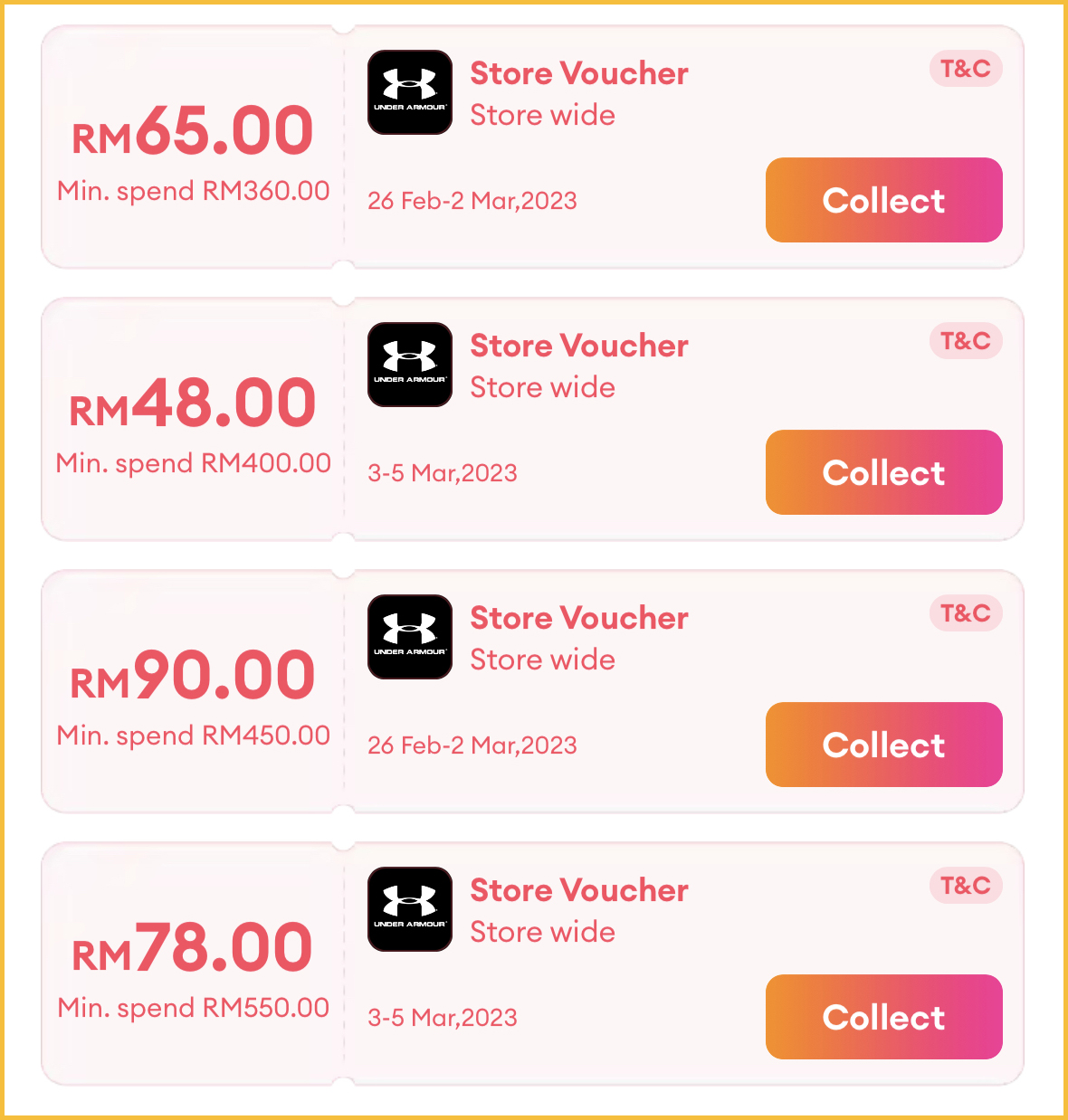Show T&C for the RM90.00 voucher
The image size is (1068, 1120).
(x=965, y=613)
